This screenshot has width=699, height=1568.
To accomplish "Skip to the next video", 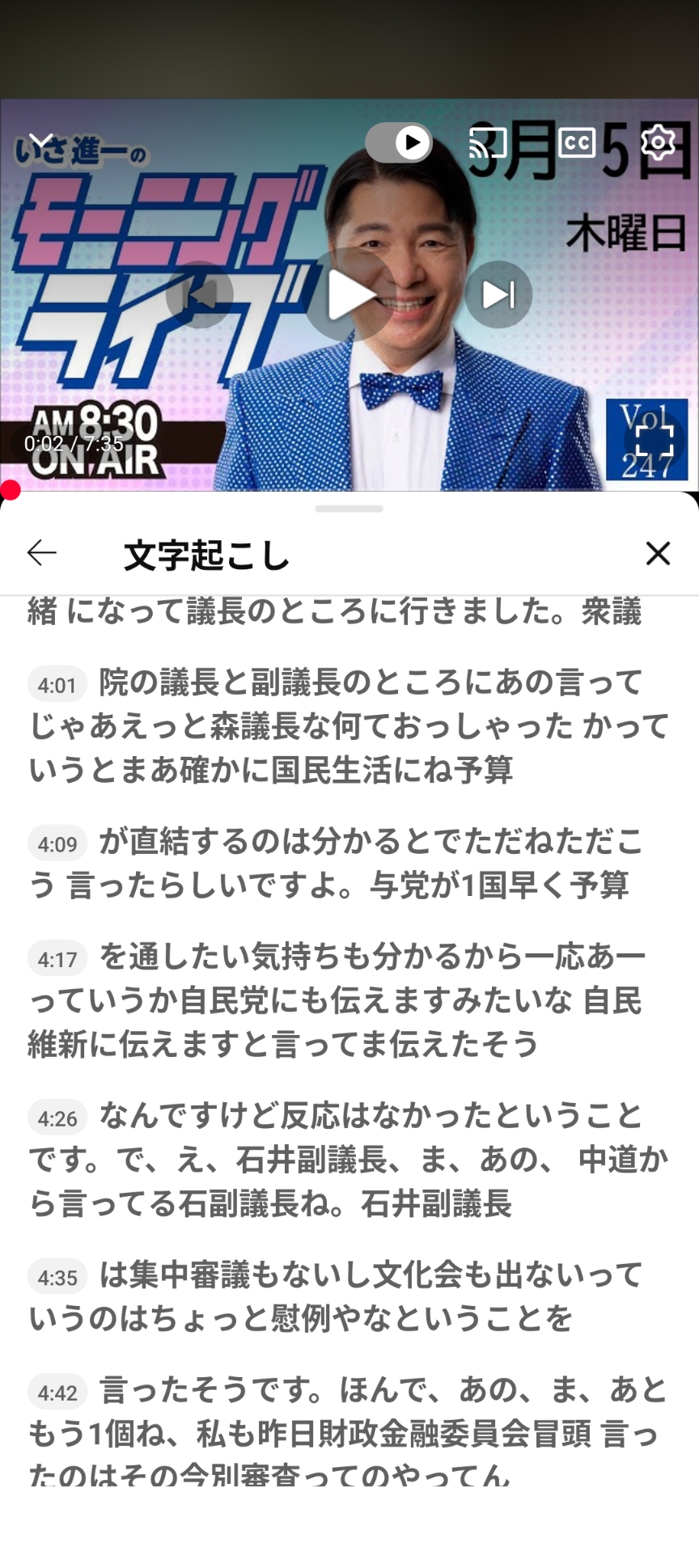I will (x=498, y=295).
